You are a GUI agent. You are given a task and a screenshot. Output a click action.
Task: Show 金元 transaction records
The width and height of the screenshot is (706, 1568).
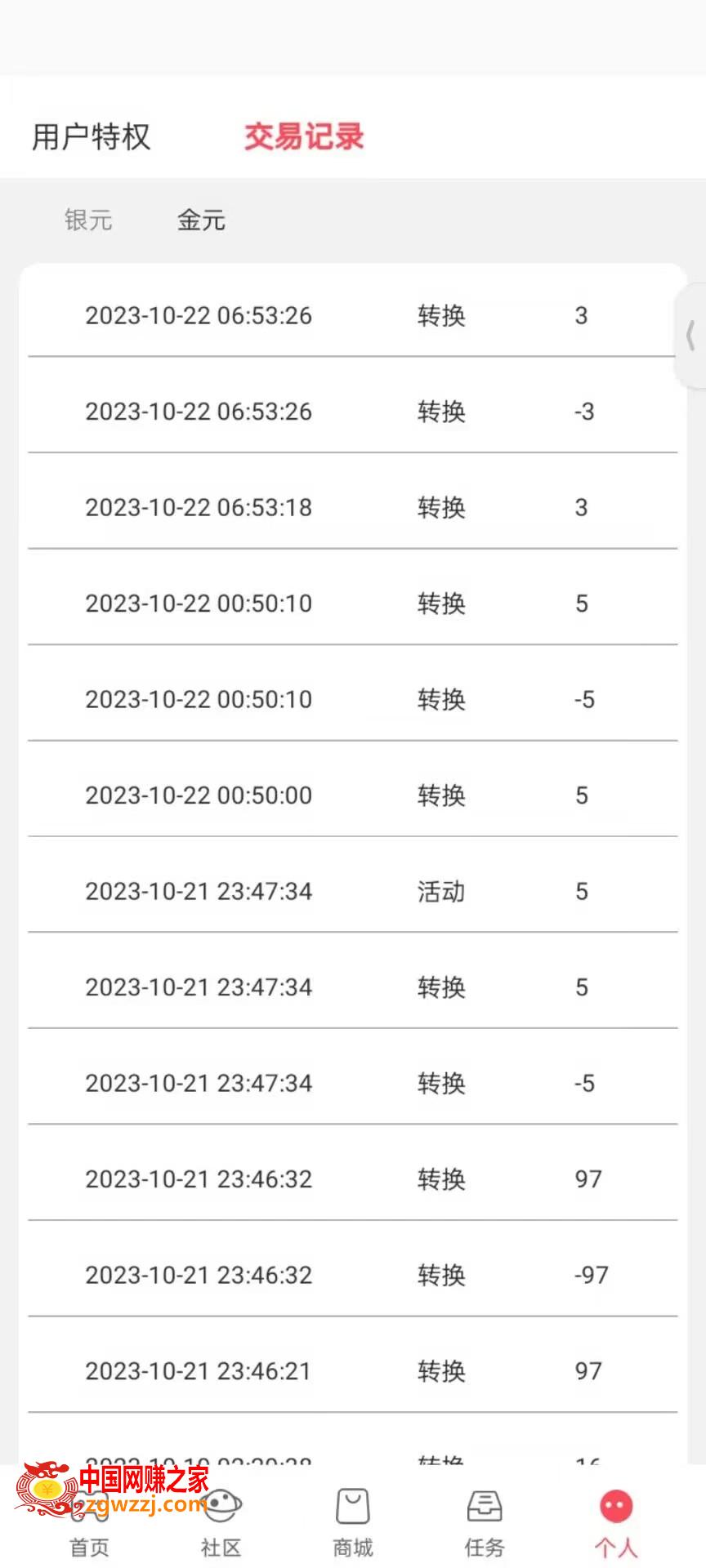(201, 220)
